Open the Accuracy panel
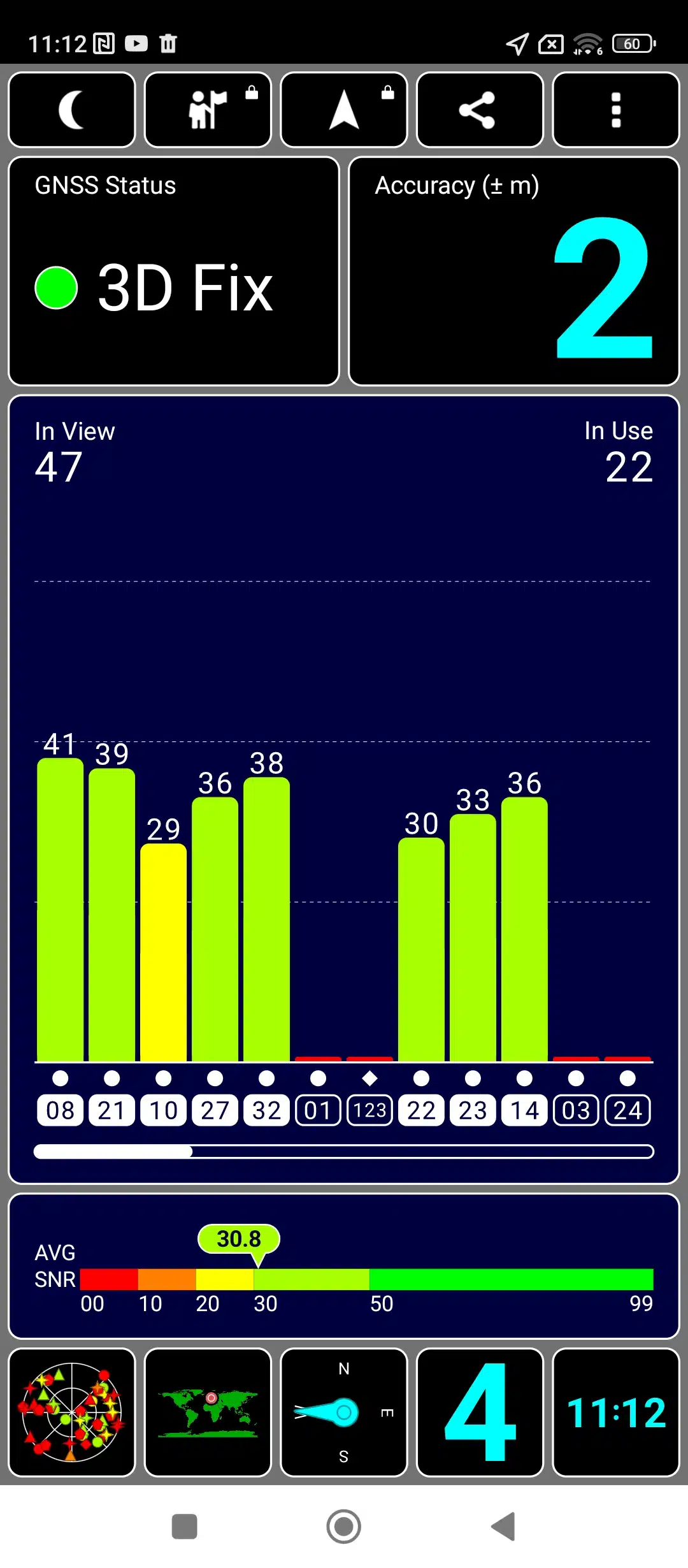This screenshot has width=688, height=1568. [x=513, y=272]
